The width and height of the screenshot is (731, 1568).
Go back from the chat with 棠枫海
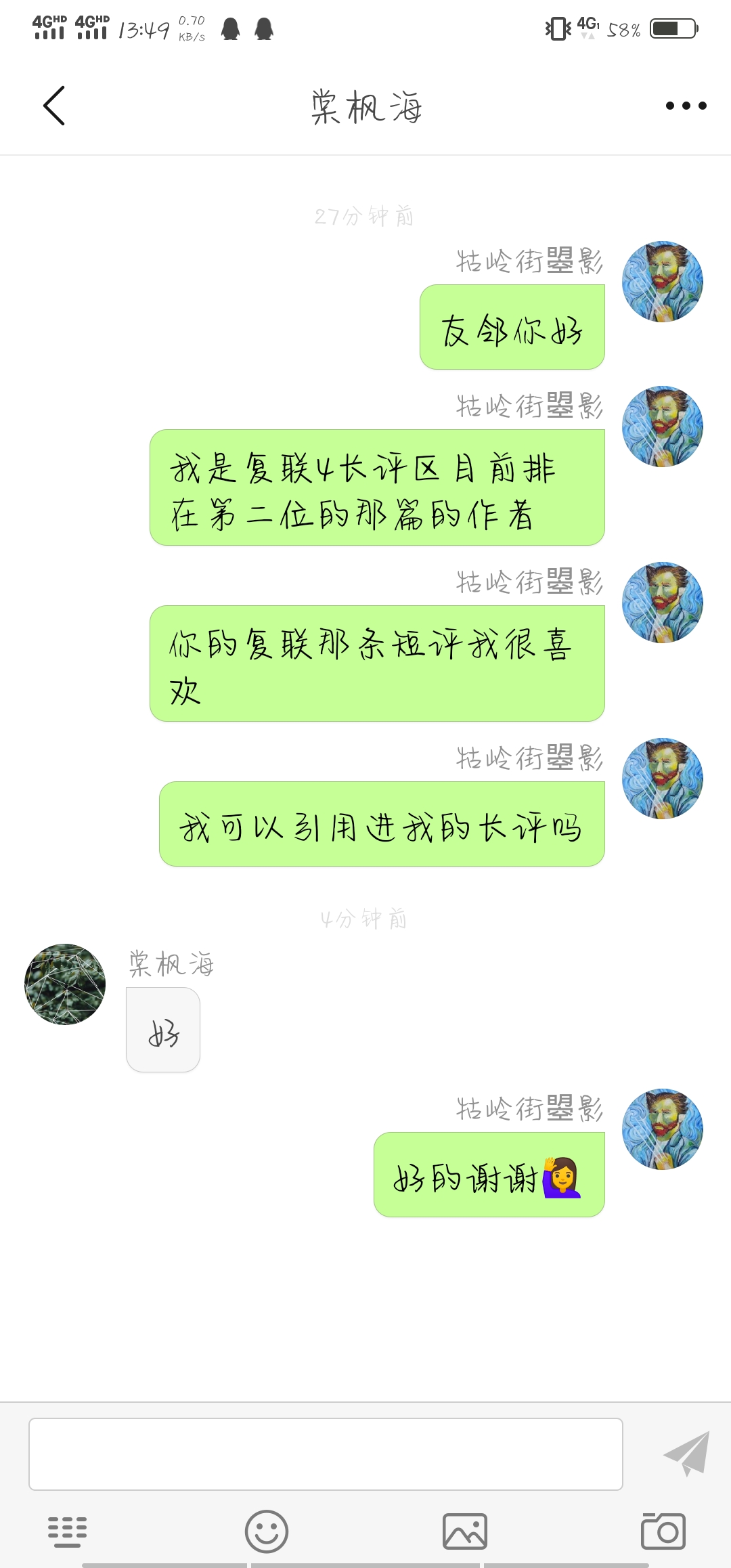(x=54, y=106)
